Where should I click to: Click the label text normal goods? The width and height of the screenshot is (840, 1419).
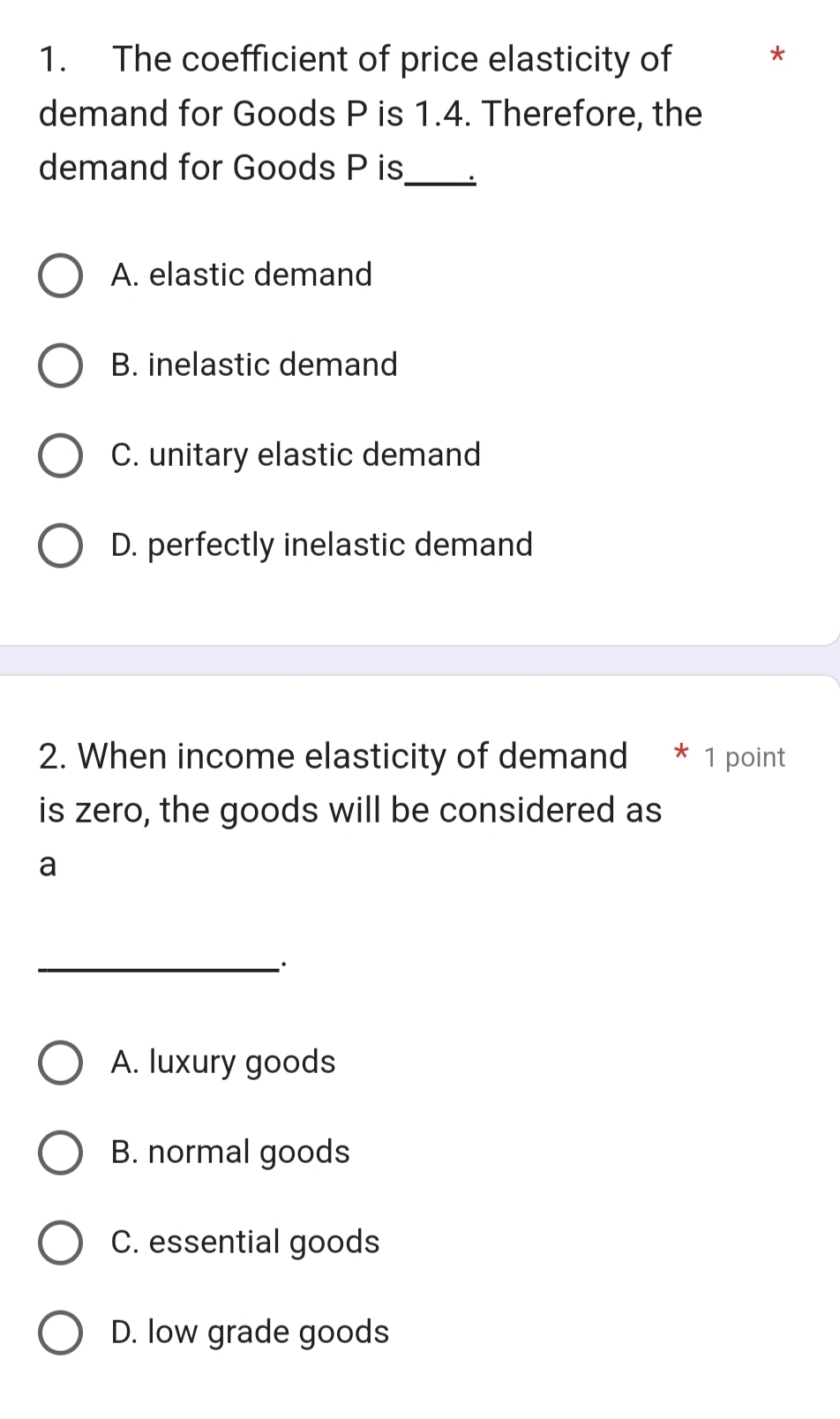pos(229,1152)
